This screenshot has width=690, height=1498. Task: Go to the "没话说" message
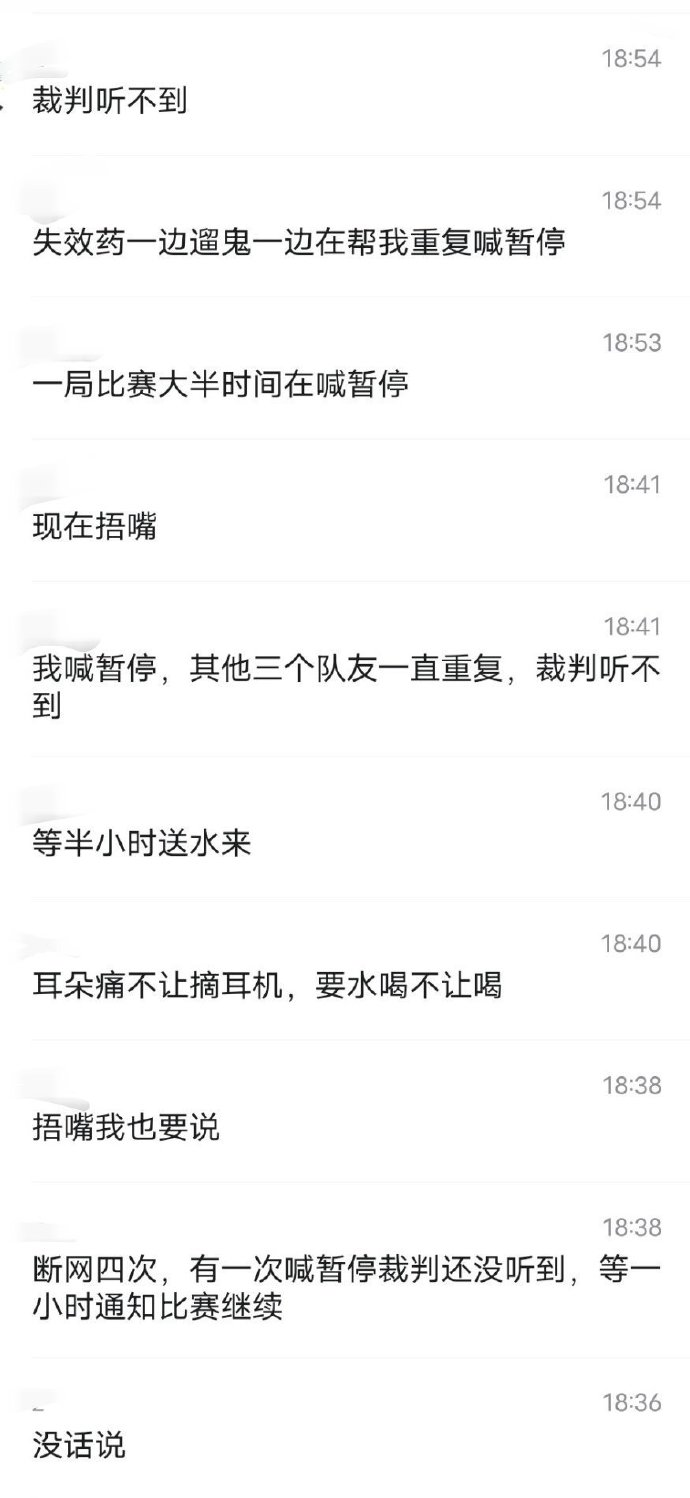(x=79, y=1446)
